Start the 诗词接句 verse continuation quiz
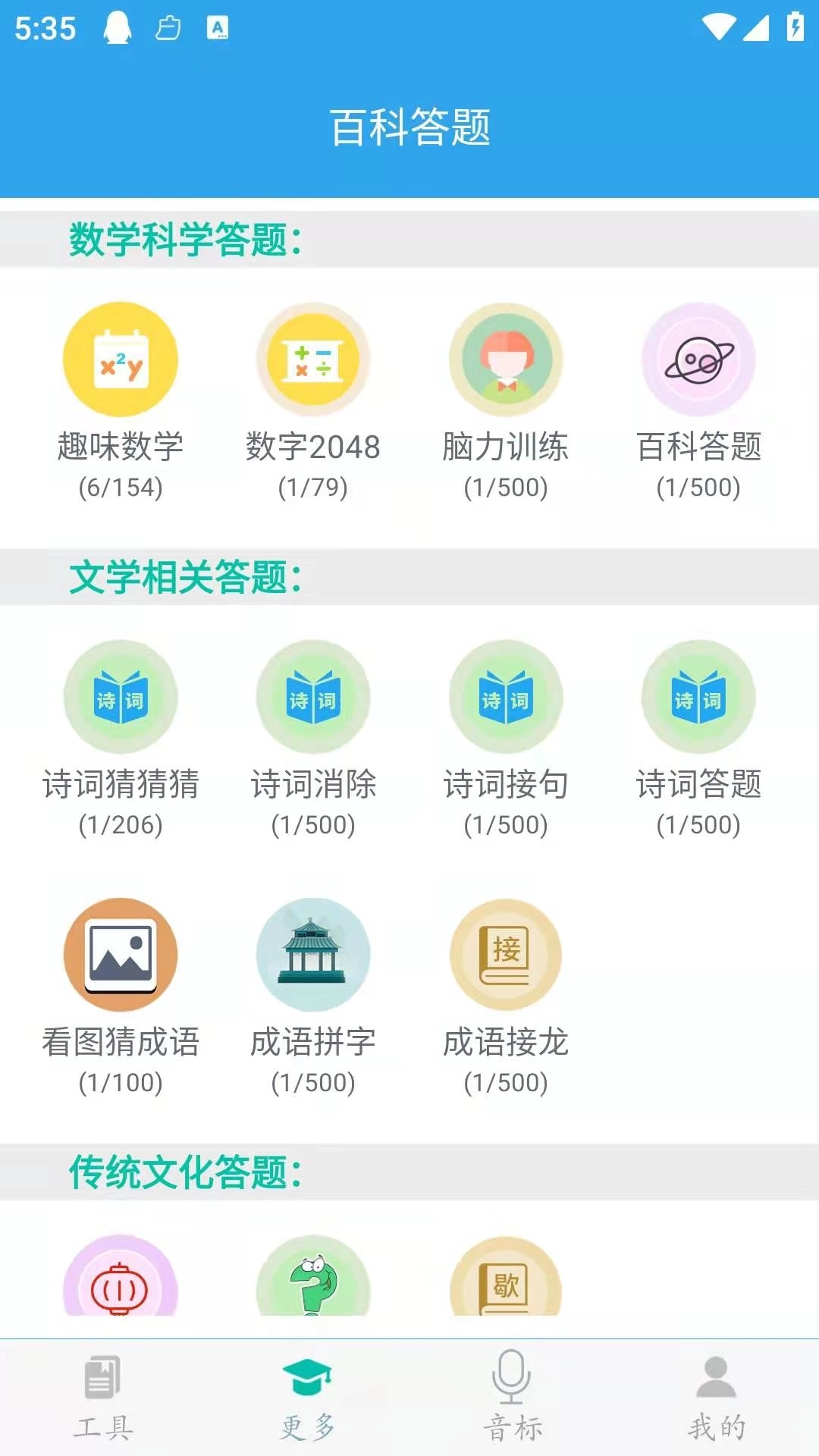 (507, 698)
